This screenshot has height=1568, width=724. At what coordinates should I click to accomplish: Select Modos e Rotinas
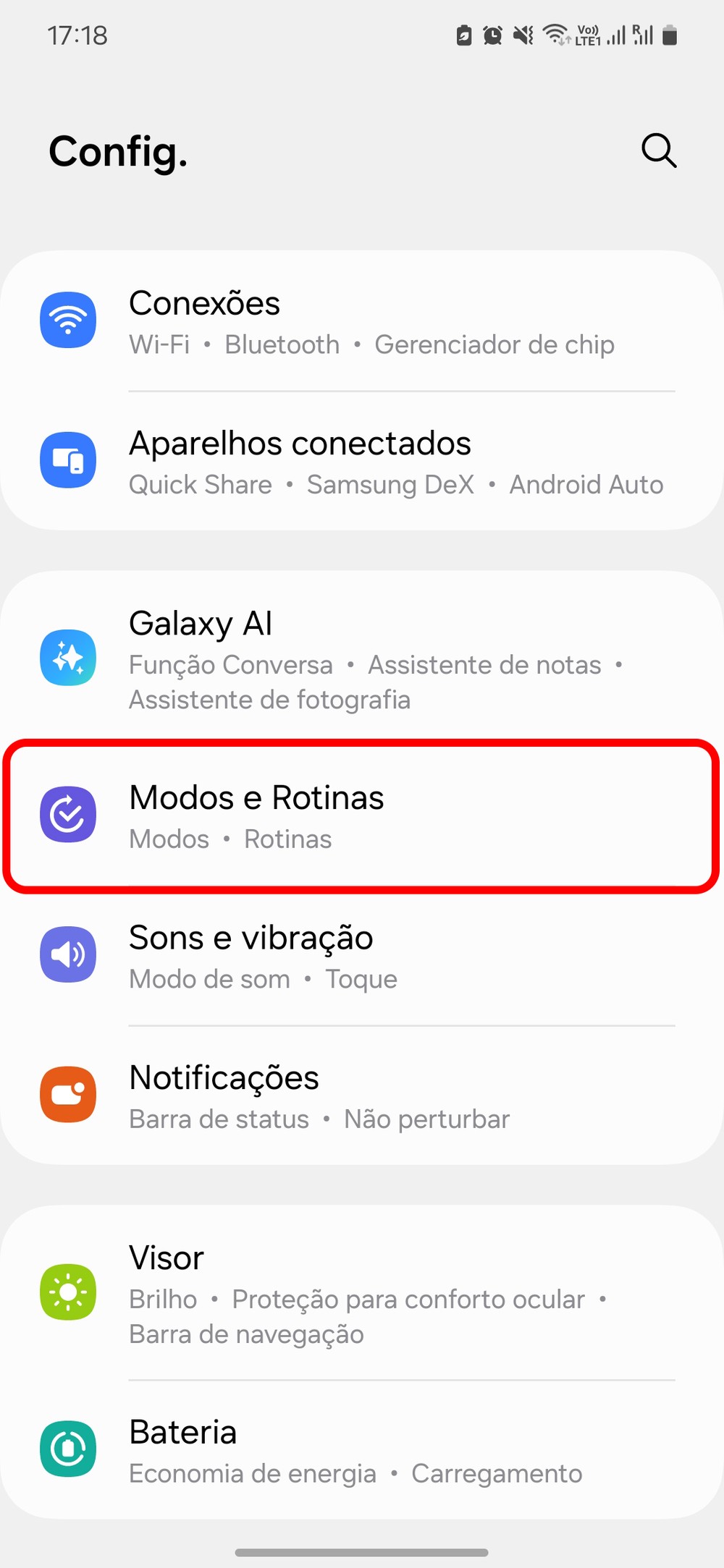tap(362, 816)
